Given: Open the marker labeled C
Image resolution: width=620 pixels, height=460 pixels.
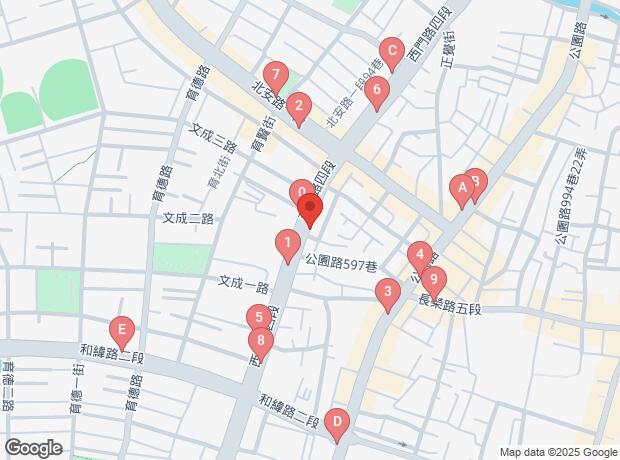Looking at the screenshot, I should (392, 50).
